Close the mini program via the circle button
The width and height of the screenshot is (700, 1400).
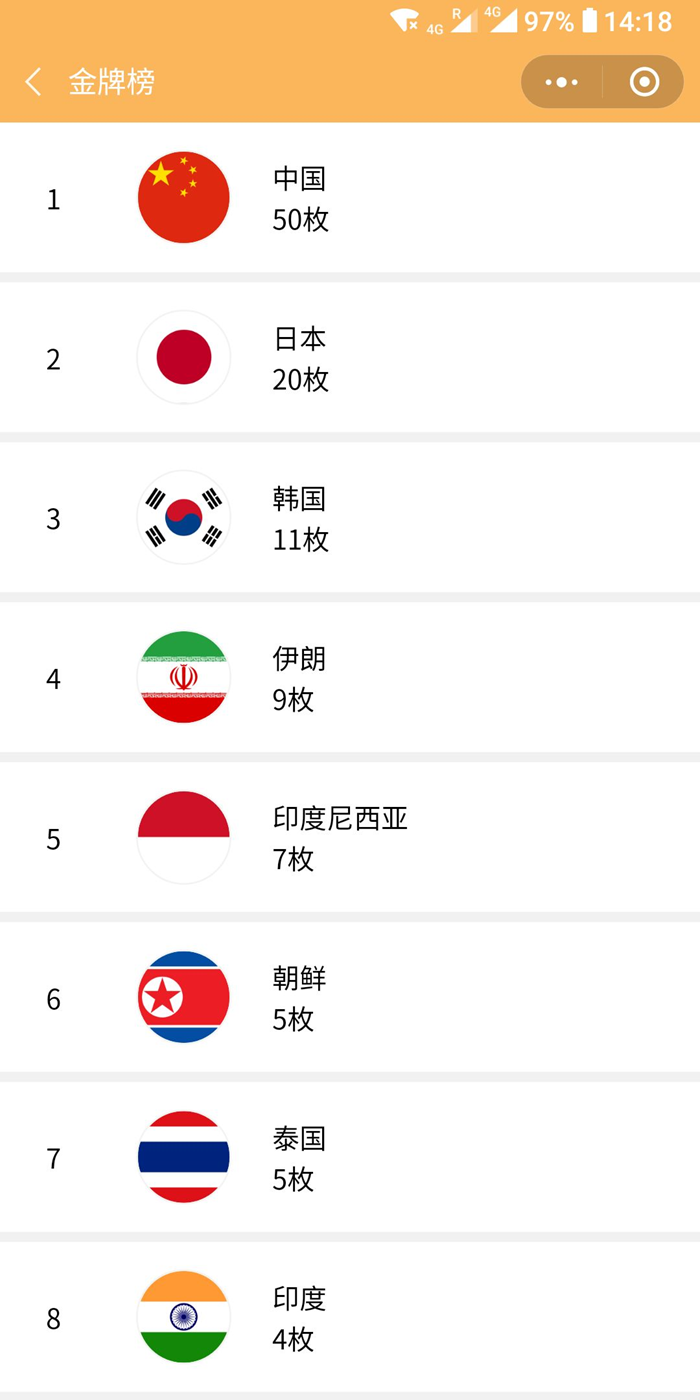point(644,82)
